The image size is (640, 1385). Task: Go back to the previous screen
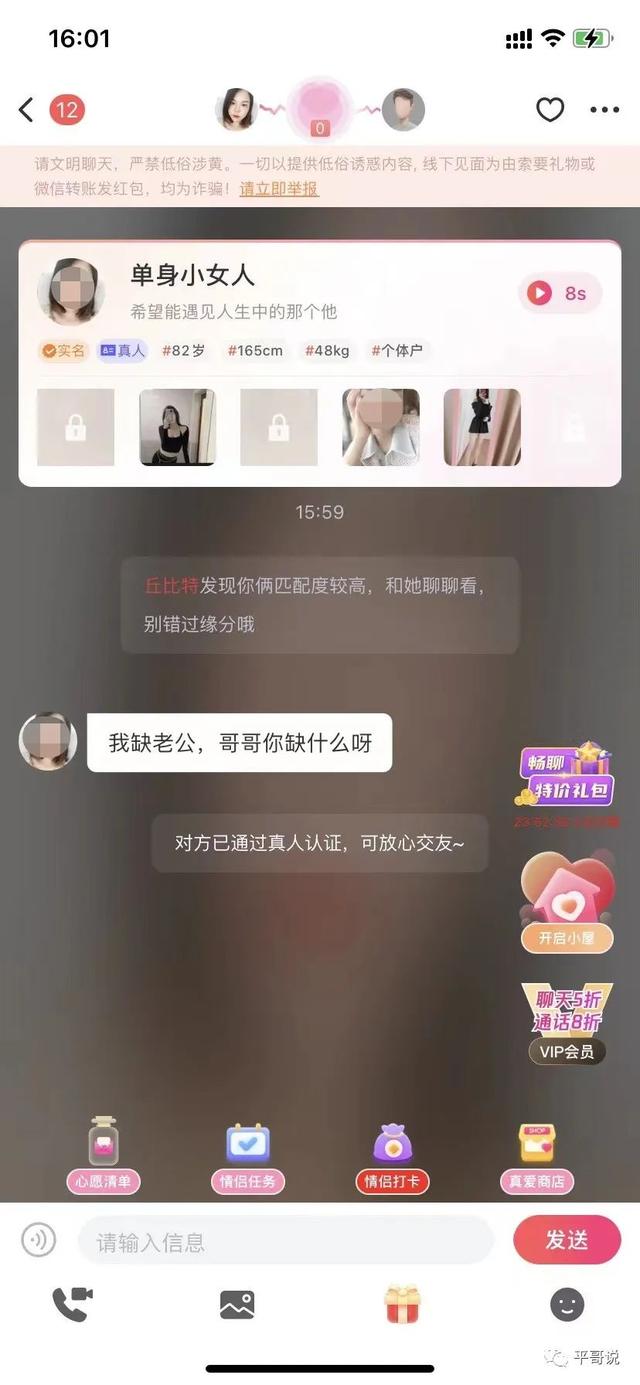(27, 110)
